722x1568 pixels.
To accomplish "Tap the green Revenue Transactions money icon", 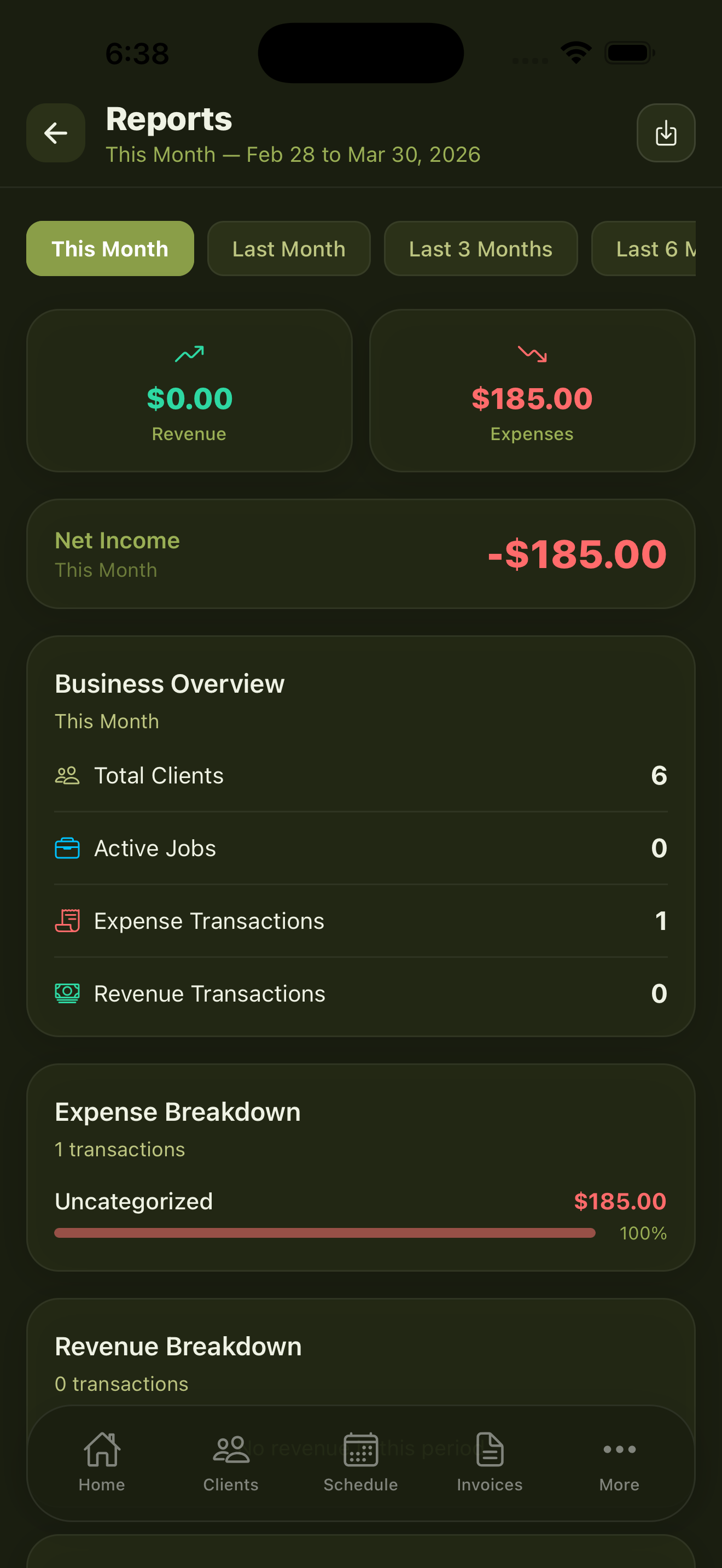I will click(68, 993).
